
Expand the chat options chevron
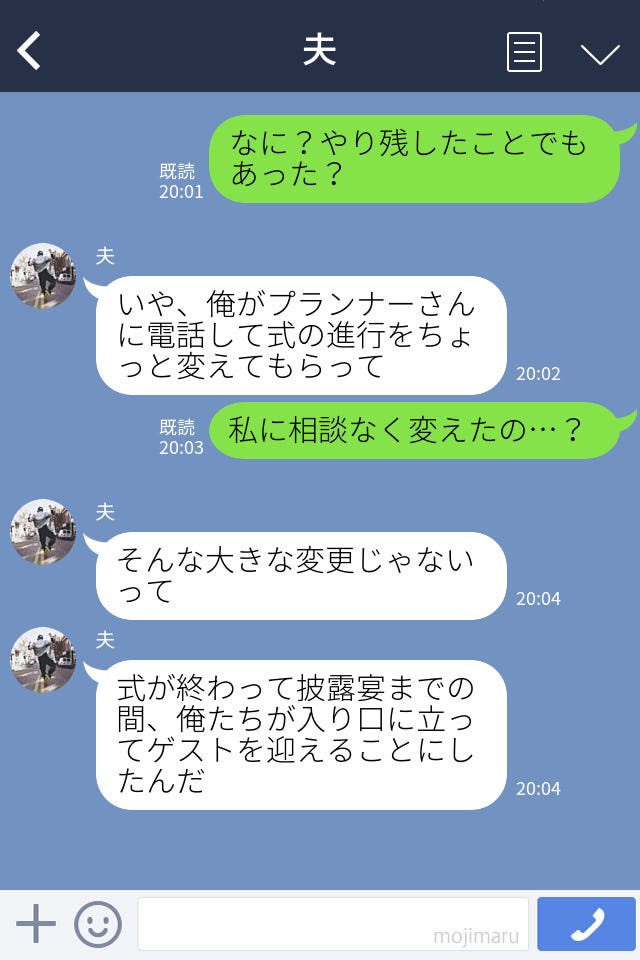click(600, 53)
